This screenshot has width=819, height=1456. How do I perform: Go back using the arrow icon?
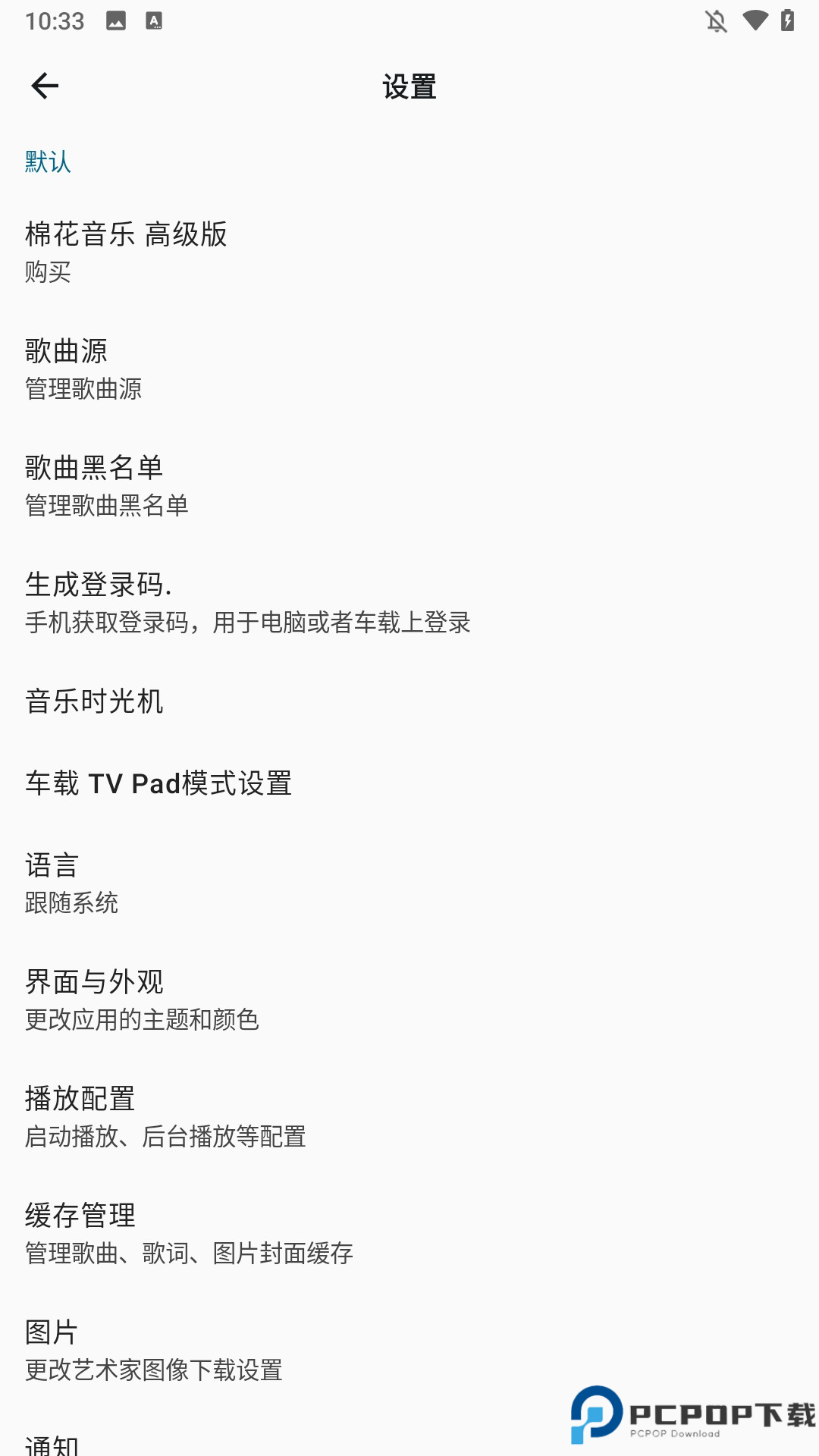[x=45, y=86]
